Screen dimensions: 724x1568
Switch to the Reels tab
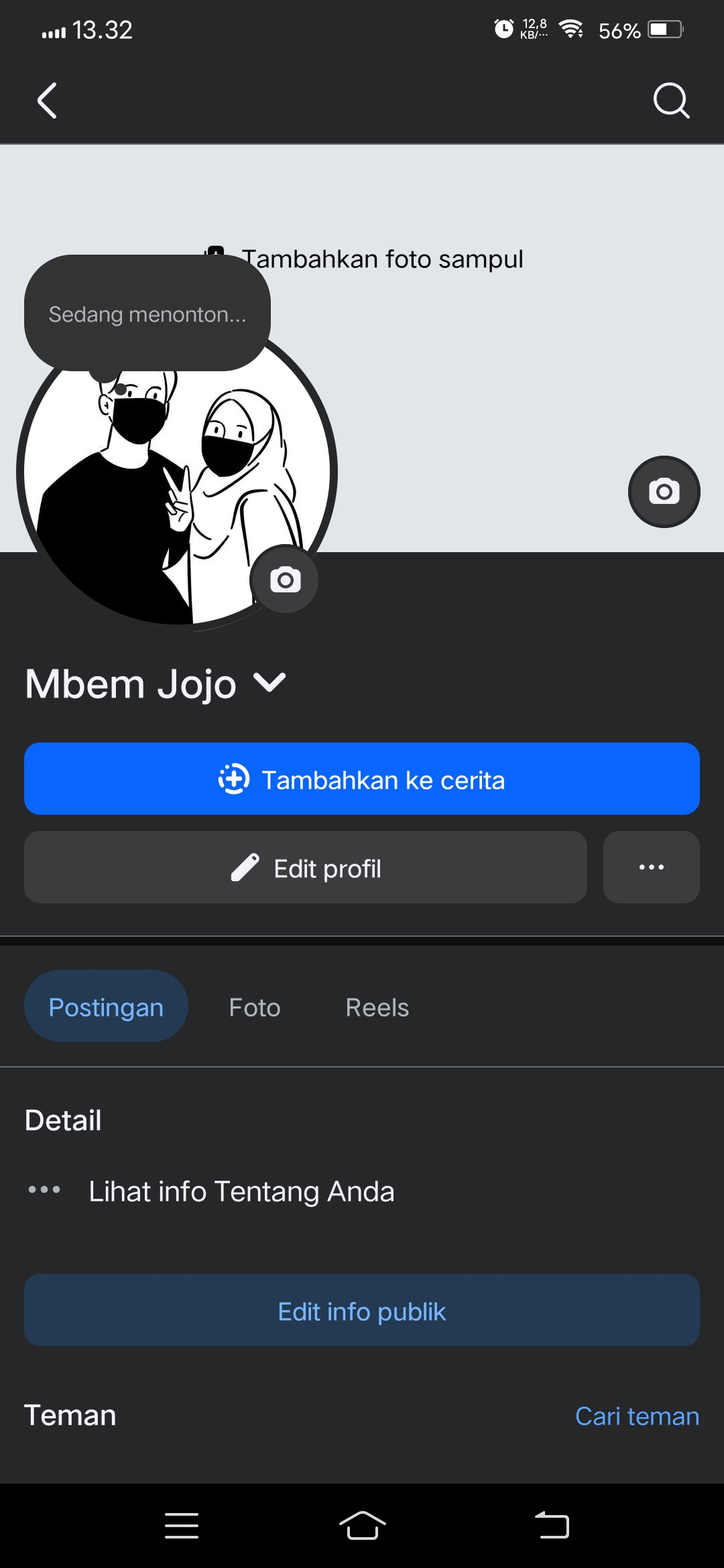[377, 1007]
